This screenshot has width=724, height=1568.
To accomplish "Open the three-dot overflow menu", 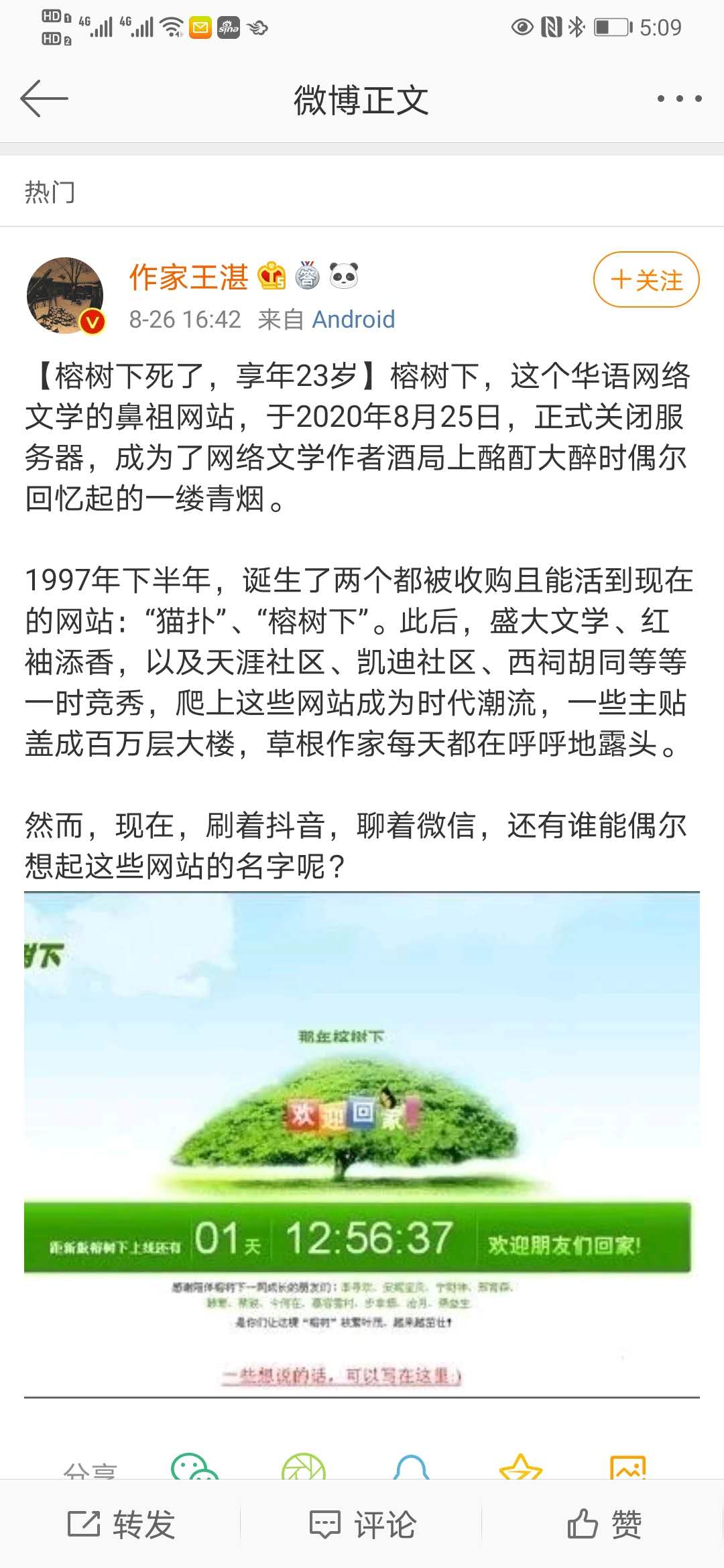I will pyautogui.click(x=679, y=99).
